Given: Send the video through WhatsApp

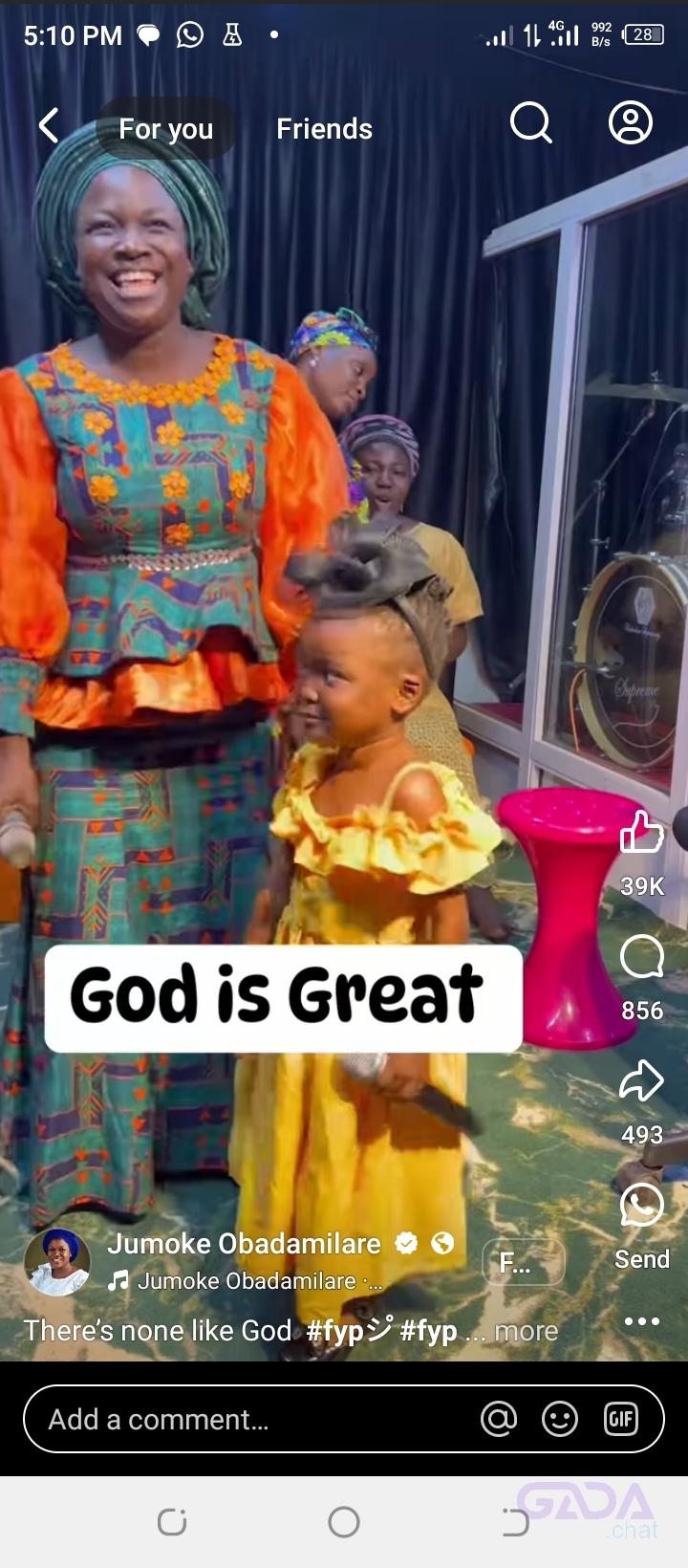Looking at the screenshot, I should (641, 1206).
